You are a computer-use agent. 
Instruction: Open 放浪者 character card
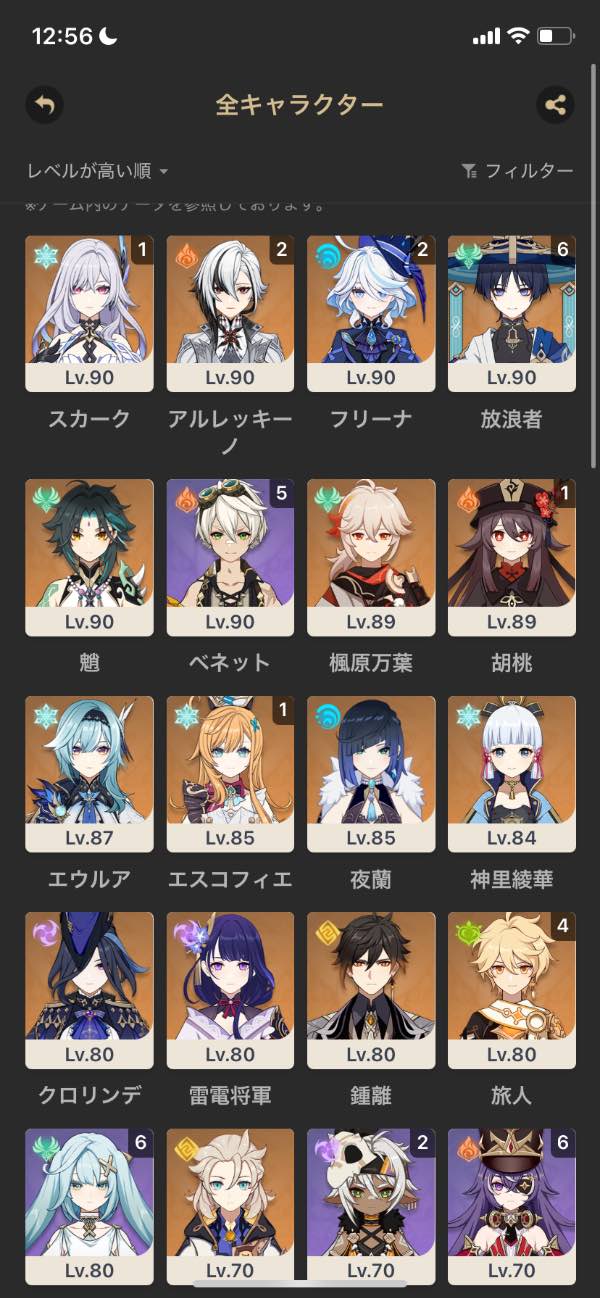[x=512, y=313]
